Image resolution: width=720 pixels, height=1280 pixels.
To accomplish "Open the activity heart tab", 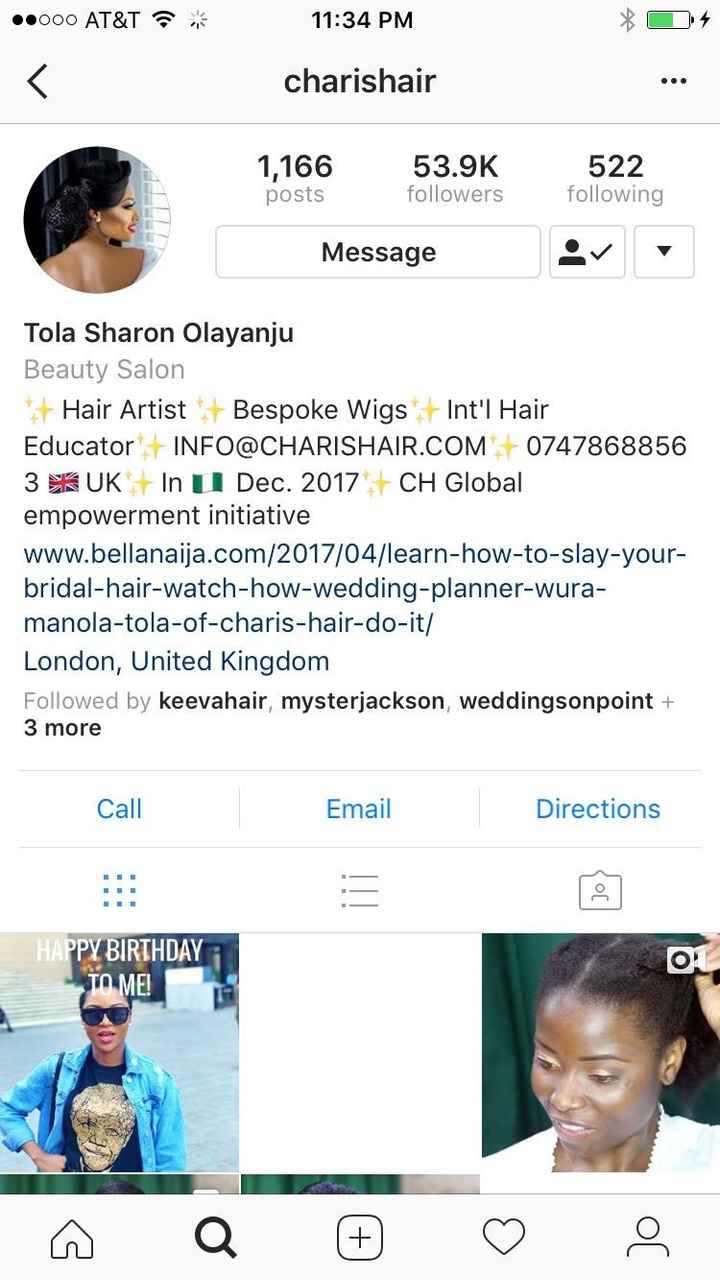I will point(504,1239).
